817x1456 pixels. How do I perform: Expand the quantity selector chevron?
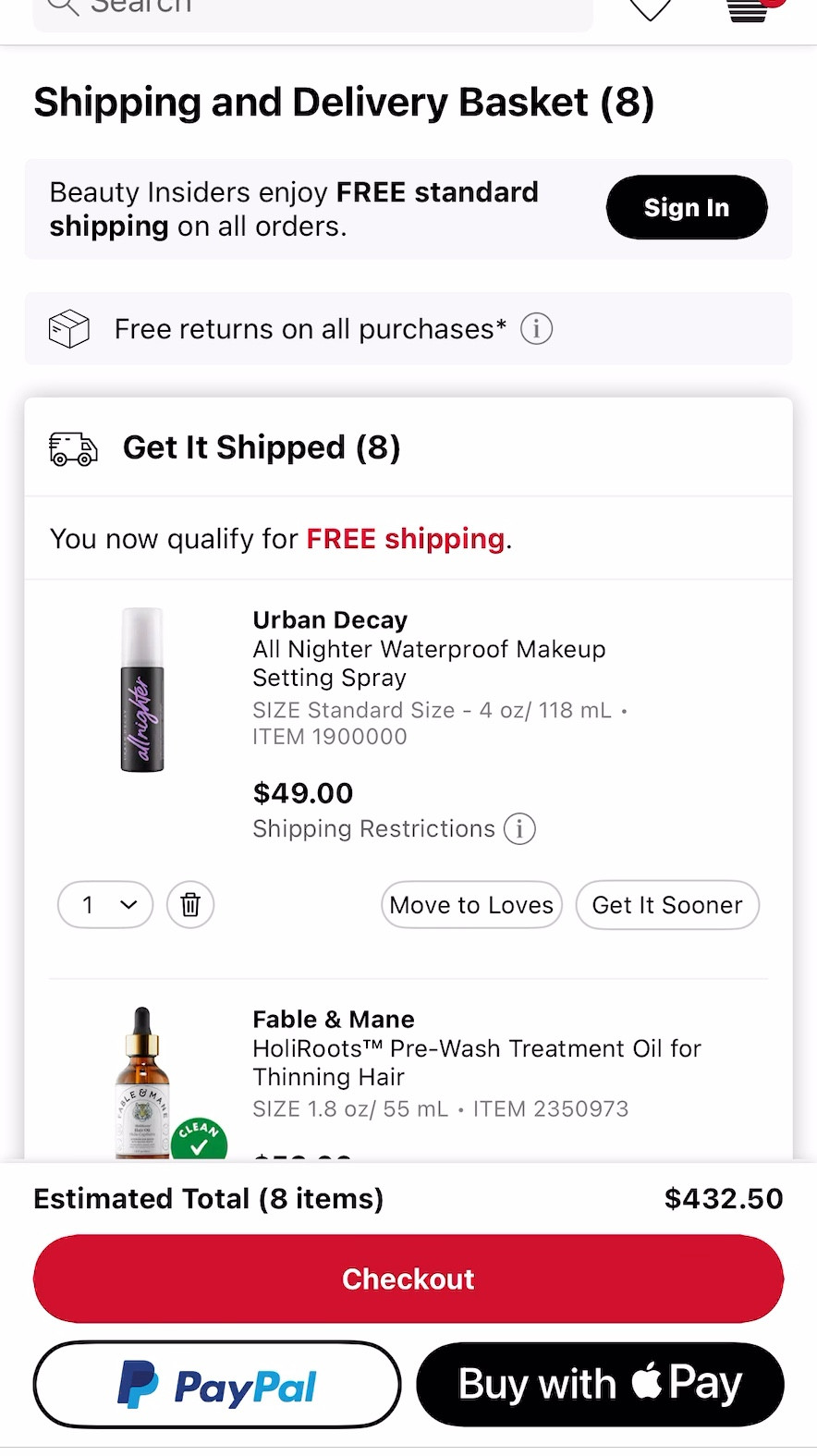click(x=128, y=905)
